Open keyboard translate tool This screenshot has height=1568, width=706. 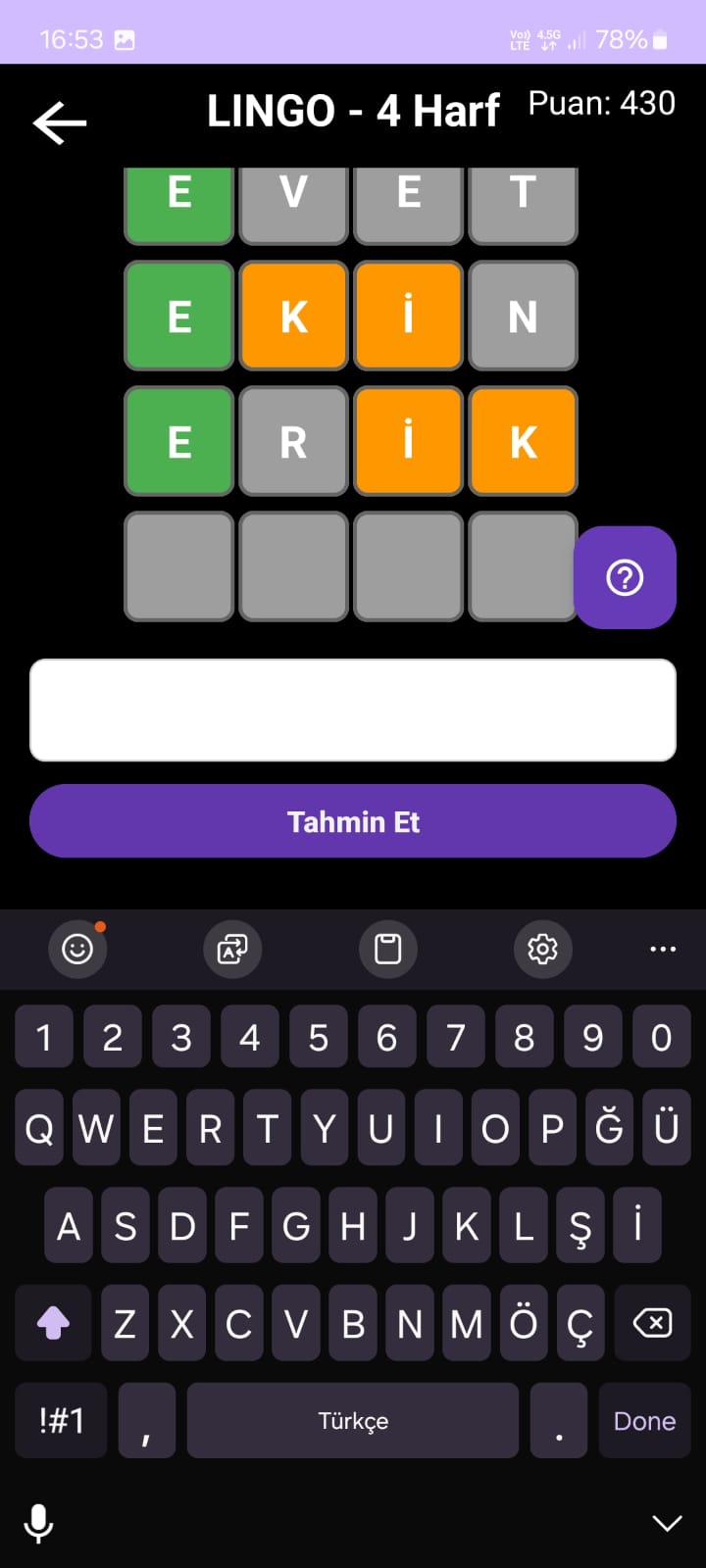click(232, 949)
